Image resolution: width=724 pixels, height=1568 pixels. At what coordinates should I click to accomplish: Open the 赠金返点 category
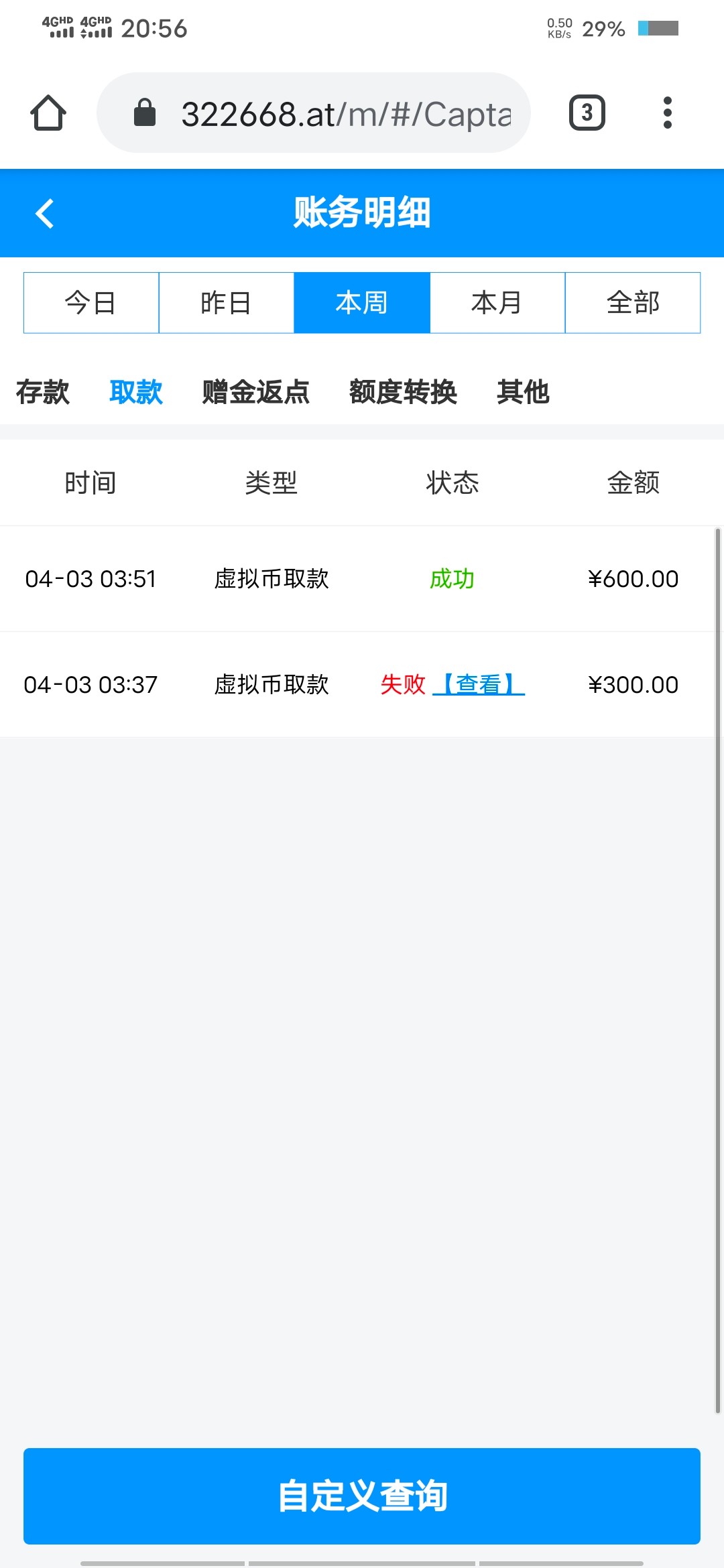click(255, 392)
